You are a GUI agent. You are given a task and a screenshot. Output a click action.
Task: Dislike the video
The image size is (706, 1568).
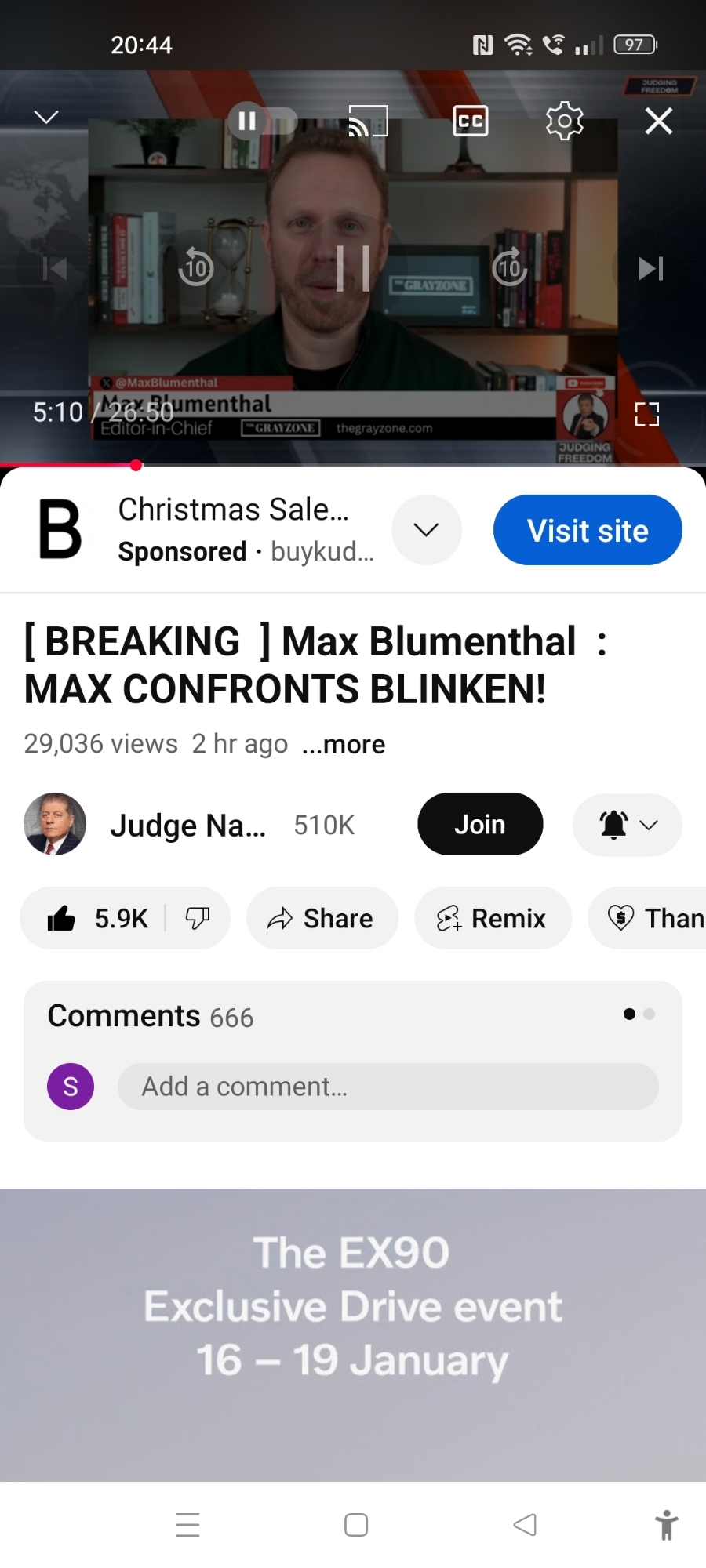click(197, 918)
